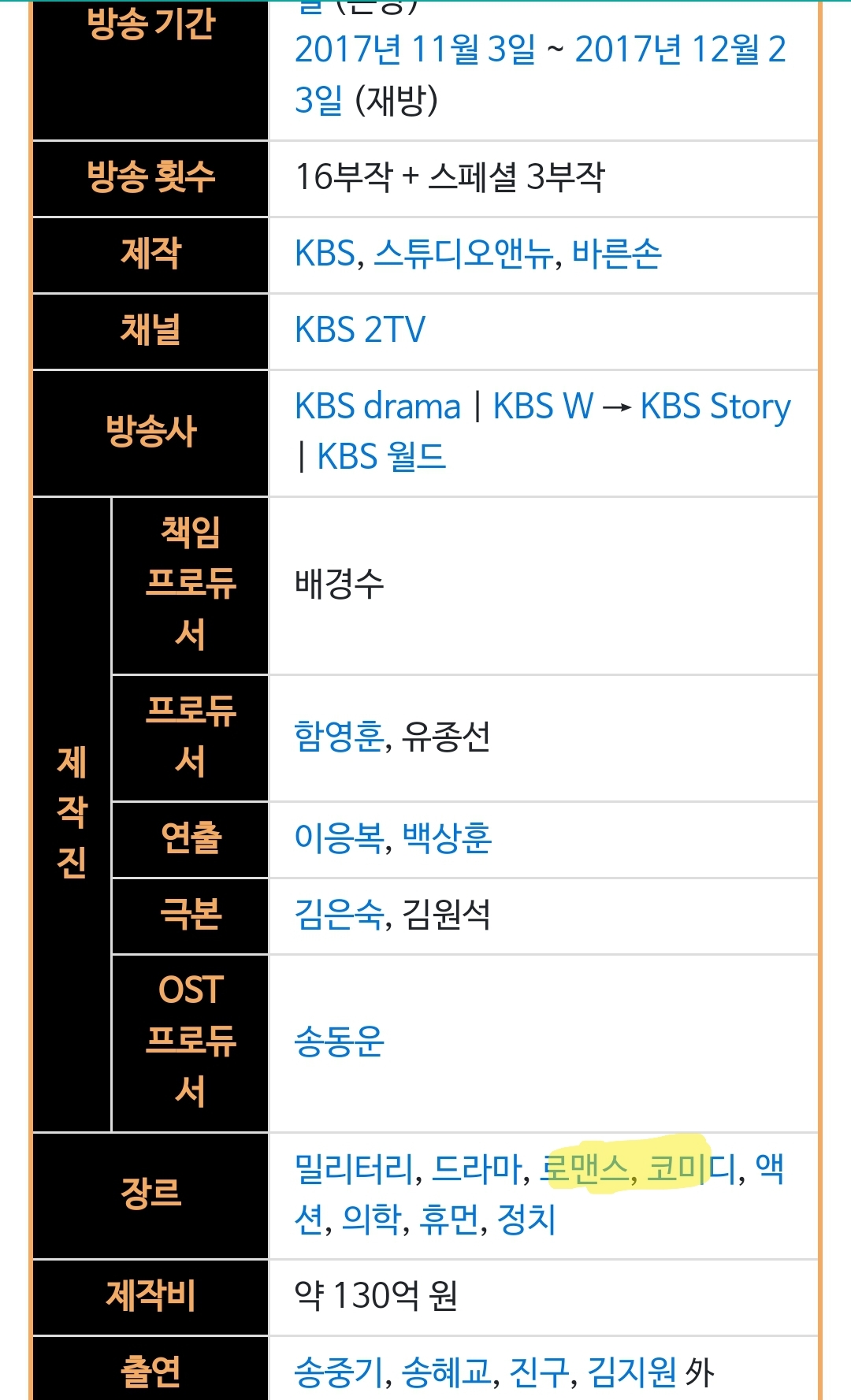Viewport: 851px width, 1400px height.
Task: Open actress 김지원's page
Action: pos(631,1372)
